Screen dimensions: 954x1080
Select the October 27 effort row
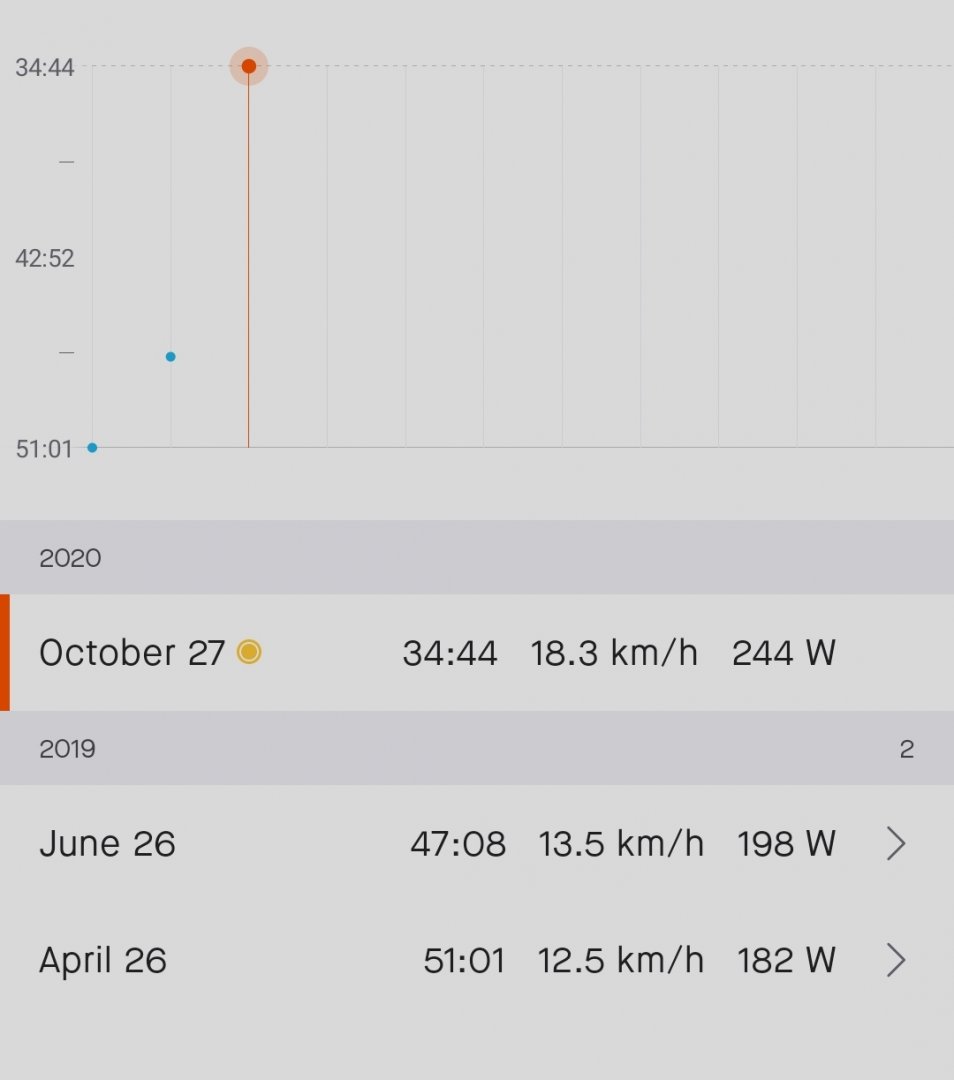[476, 653]
